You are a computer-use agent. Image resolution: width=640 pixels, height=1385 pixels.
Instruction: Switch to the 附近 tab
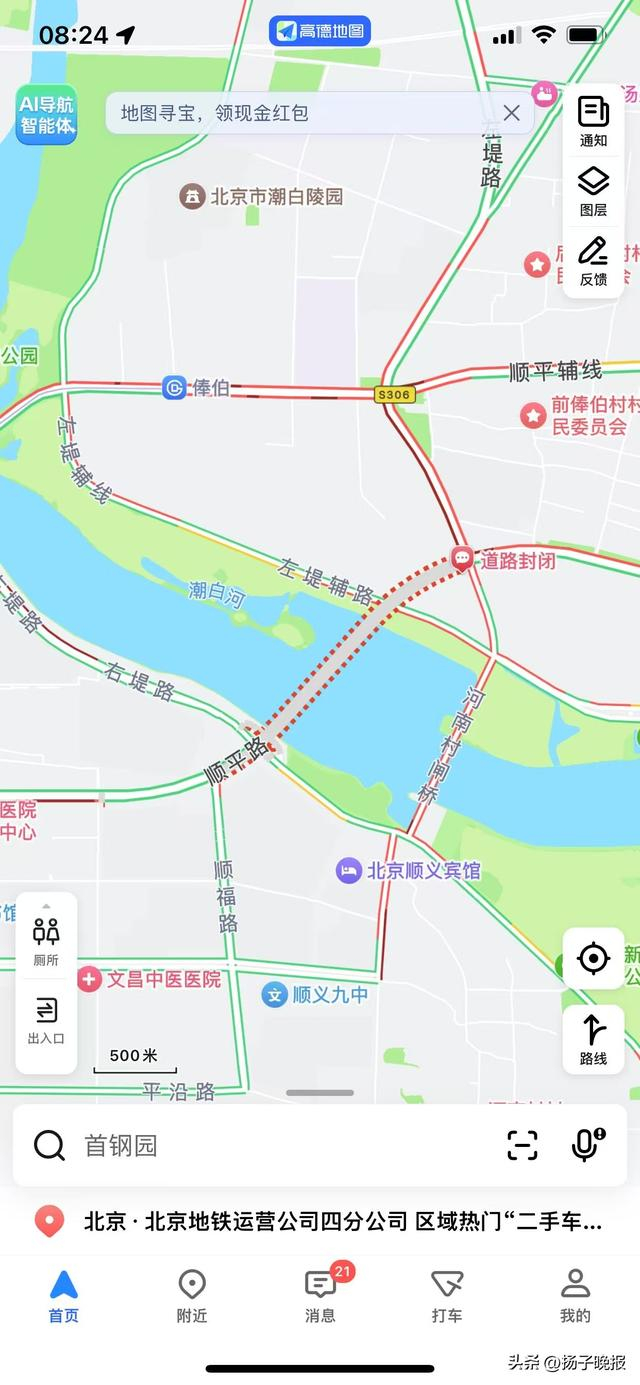tap(191, 1296)
